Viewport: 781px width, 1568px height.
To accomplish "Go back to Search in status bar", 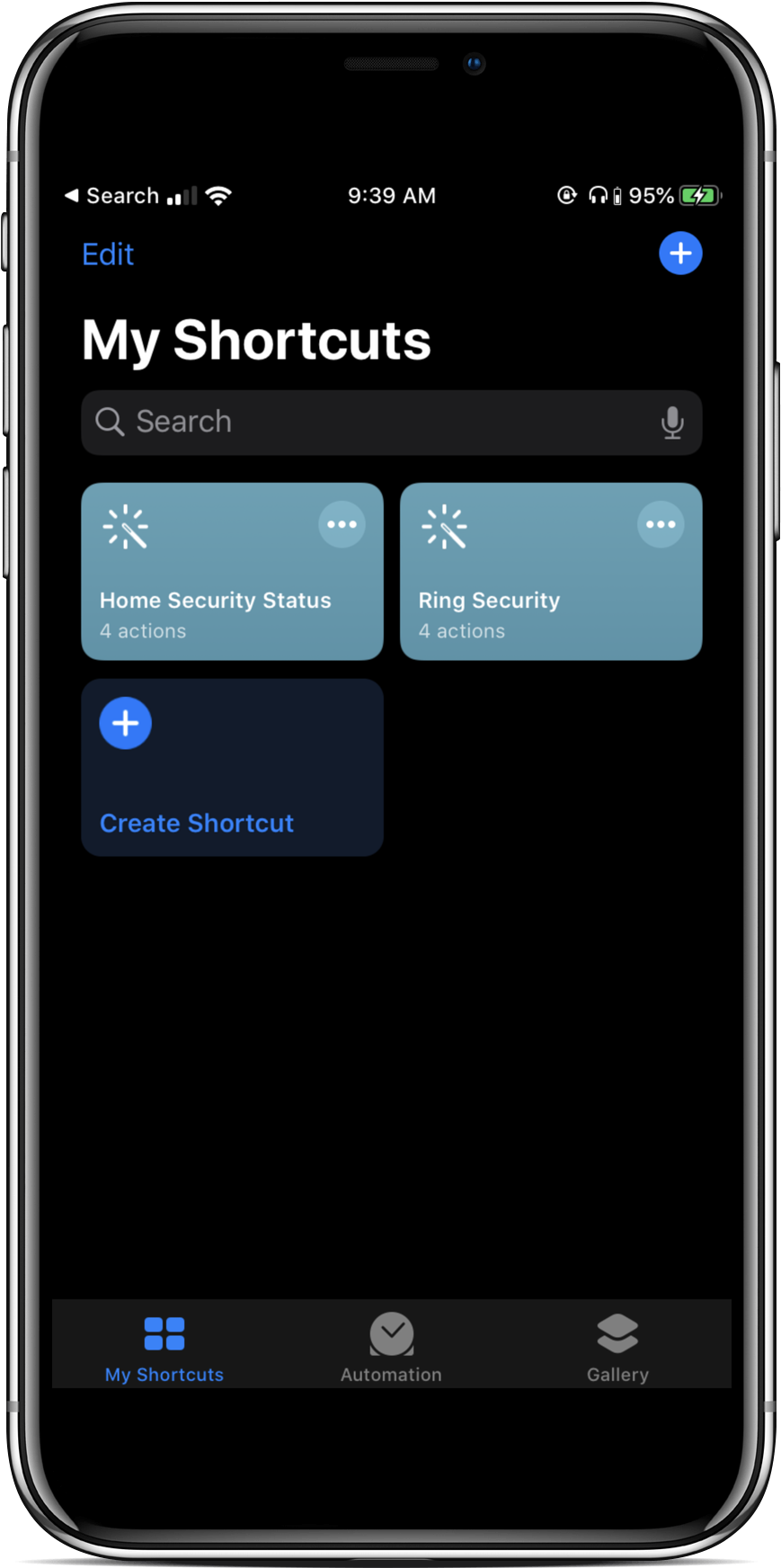I will click(x=111, y=196).
